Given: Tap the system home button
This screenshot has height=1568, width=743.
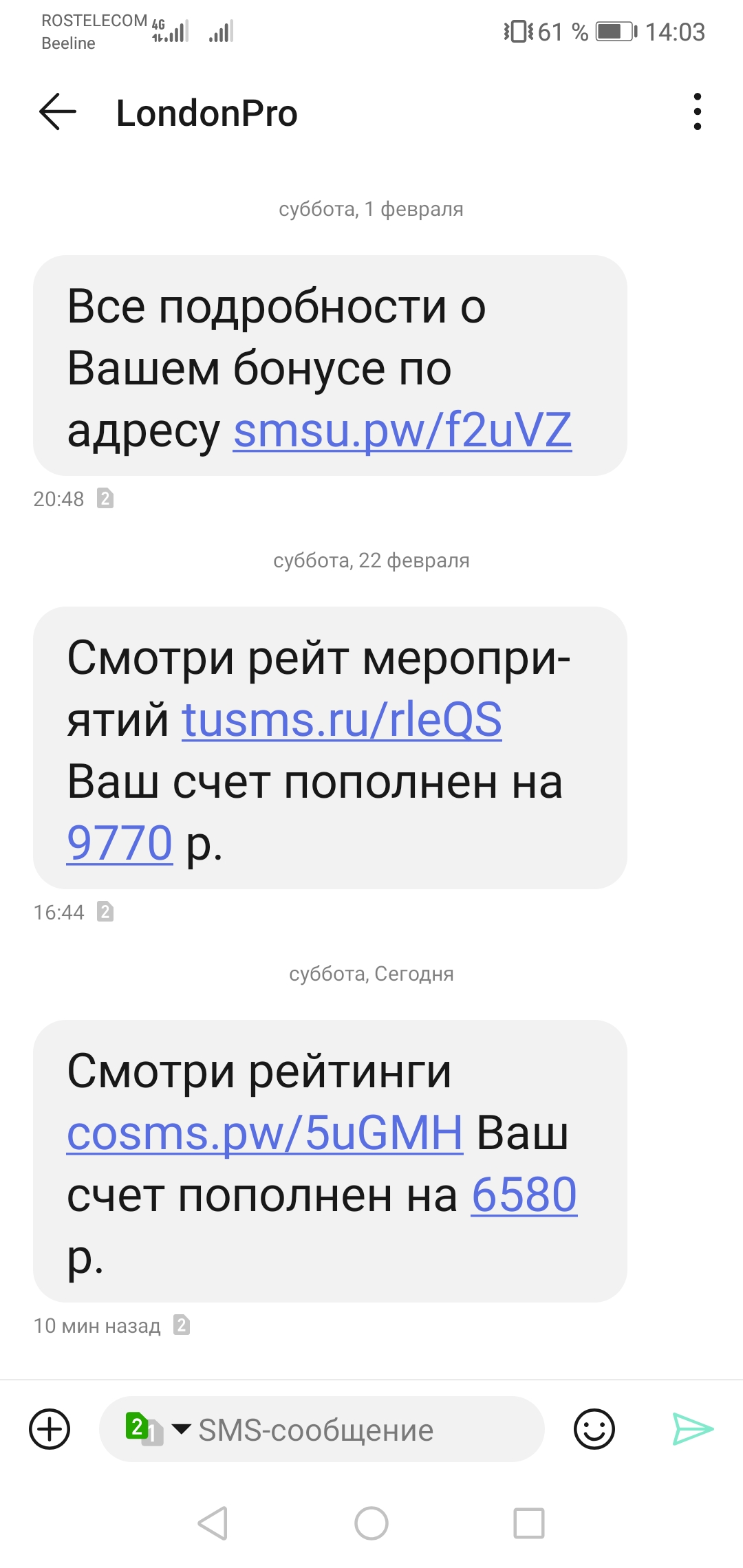Looking at the screenshot, I should (371, 1523).
